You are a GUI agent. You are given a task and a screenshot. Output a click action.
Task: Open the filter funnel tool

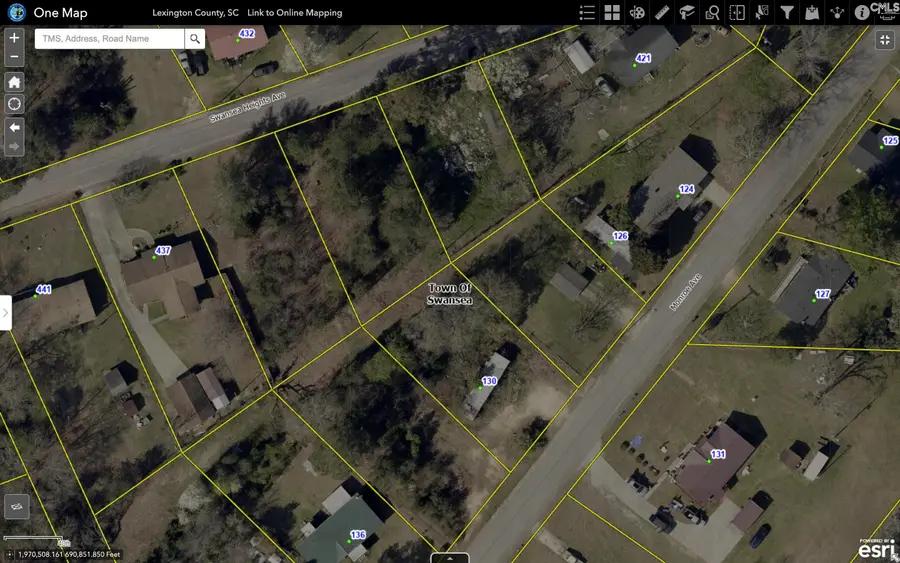point(787,13)
